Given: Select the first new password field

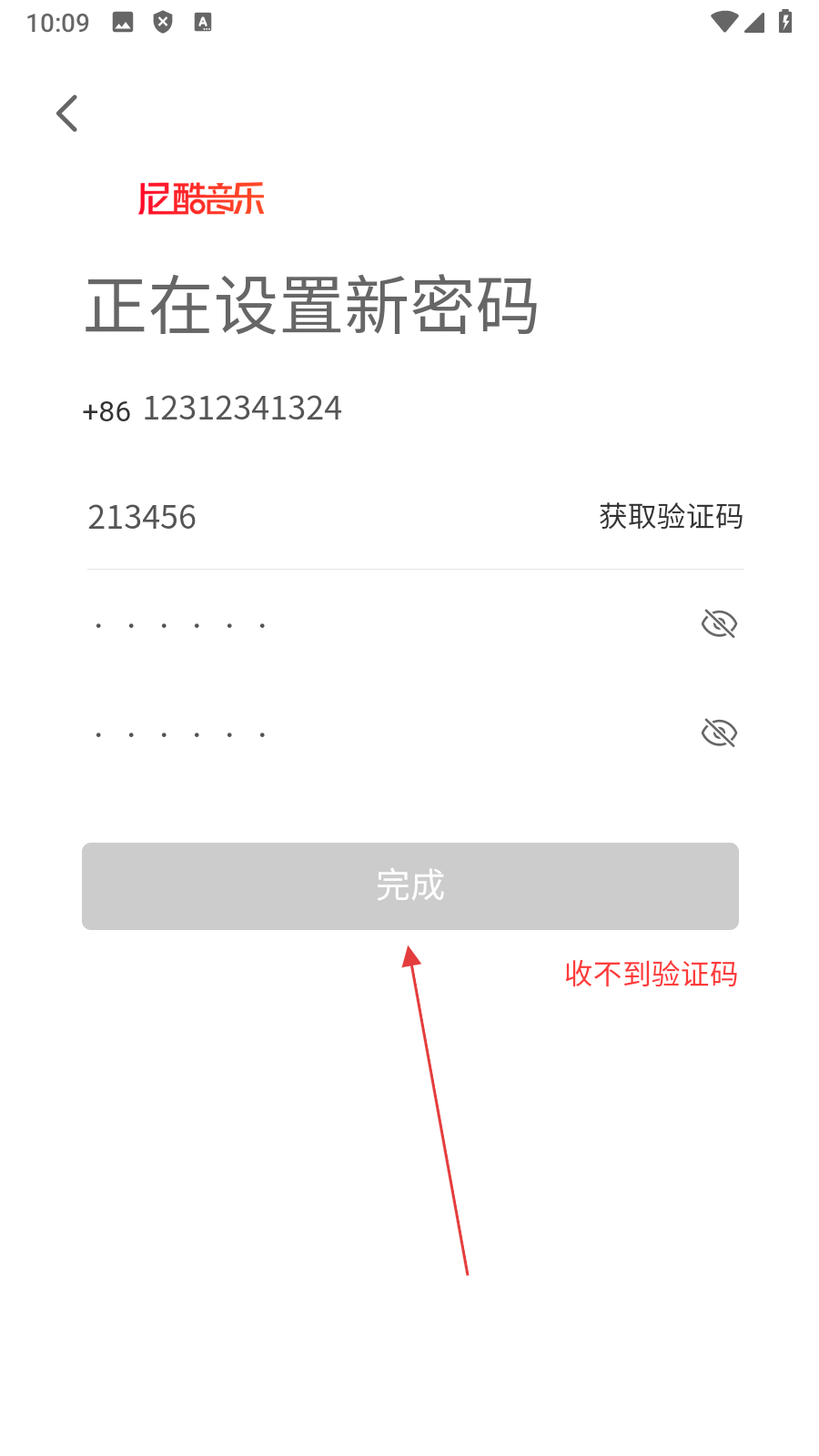Looking at the screenshot, I should (364, 625).
